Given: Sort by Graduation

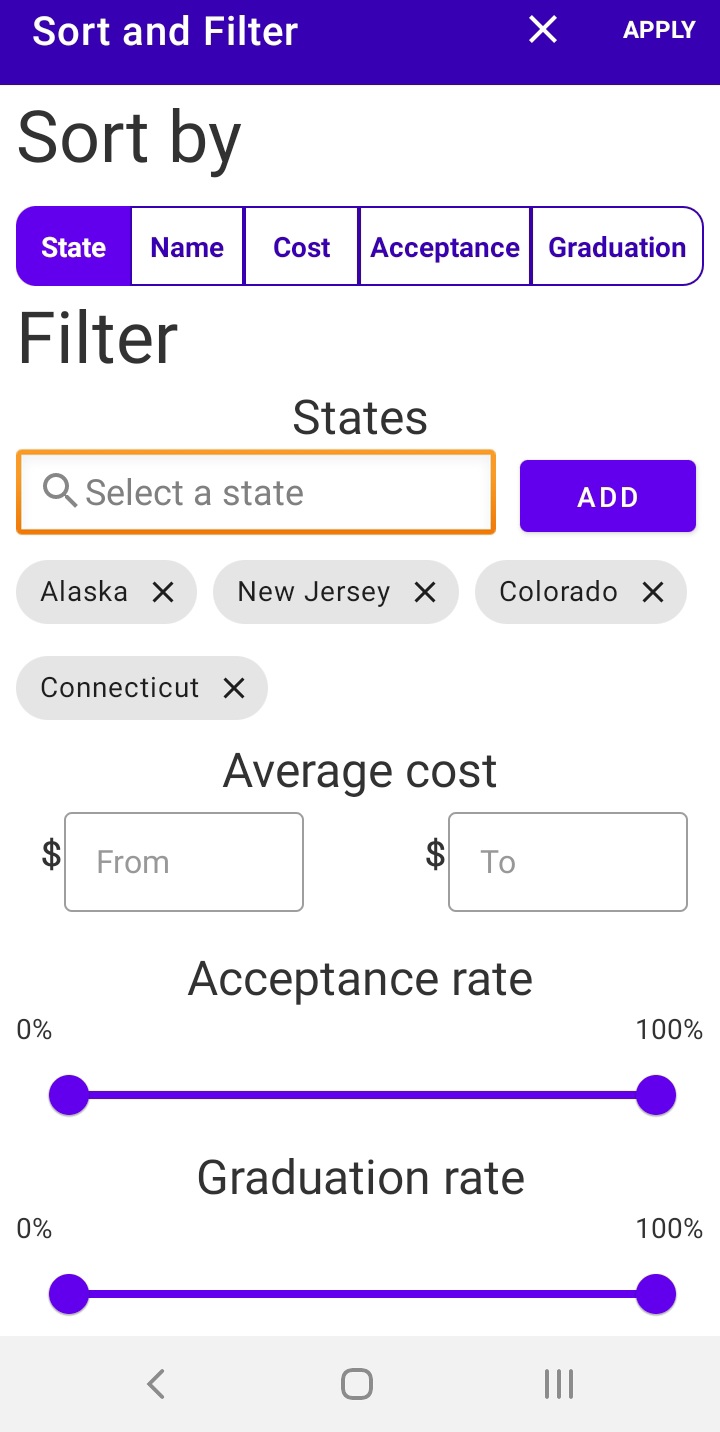Looking at the screenshot, I should click(617, 247).
